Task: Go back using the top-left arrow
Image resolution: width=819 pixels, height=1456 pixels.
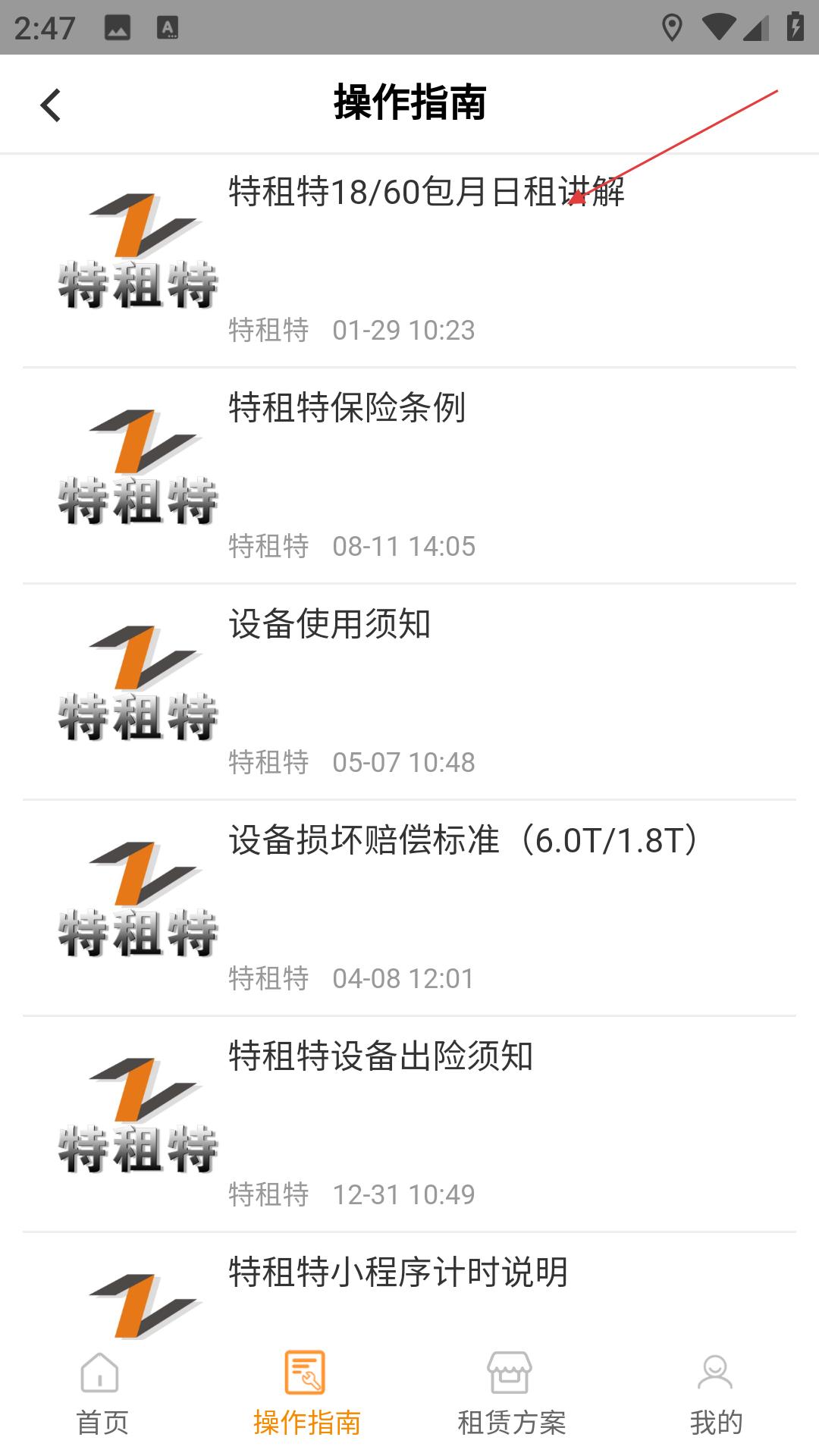Action: [x=50, y=105]
